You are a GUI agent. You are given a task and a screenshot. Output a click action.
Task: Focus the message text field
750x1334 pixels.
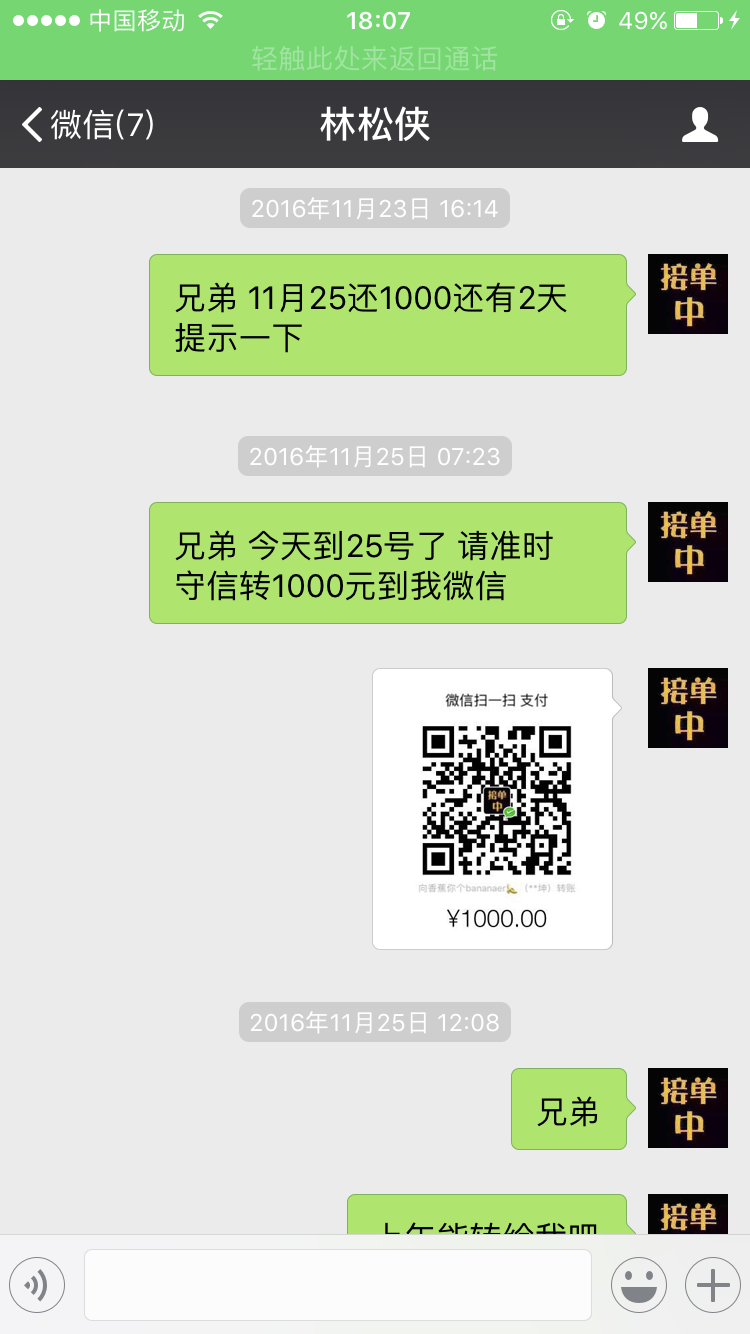[340, 1284]
